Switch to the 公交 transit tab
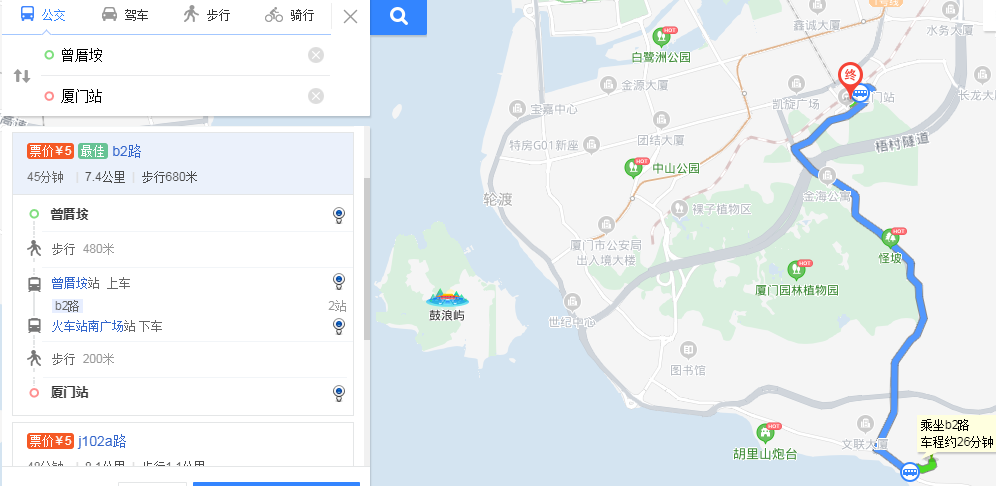 (39, 15)
